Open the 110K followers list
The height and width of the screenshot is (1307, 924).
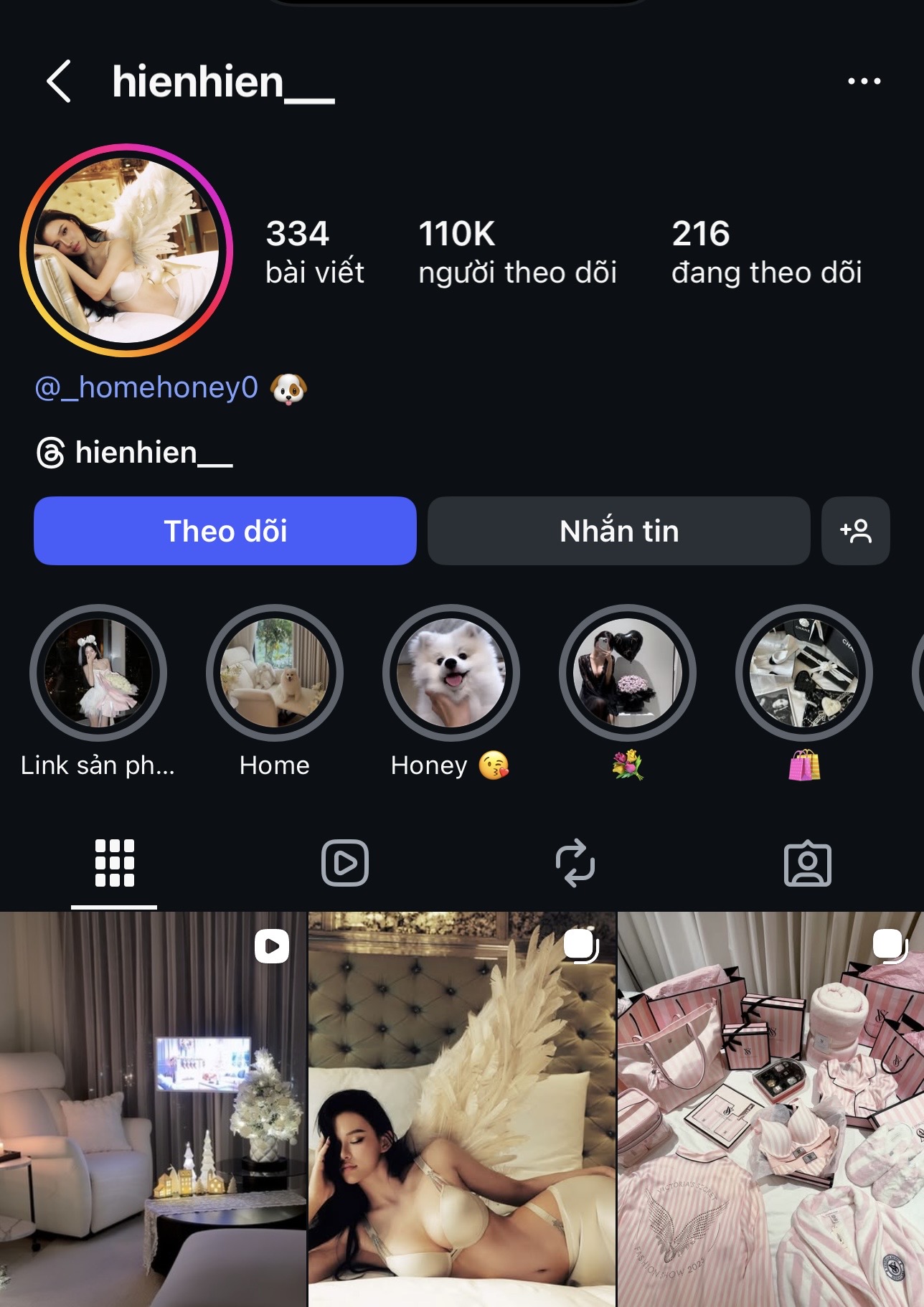(x=517, y=252)
